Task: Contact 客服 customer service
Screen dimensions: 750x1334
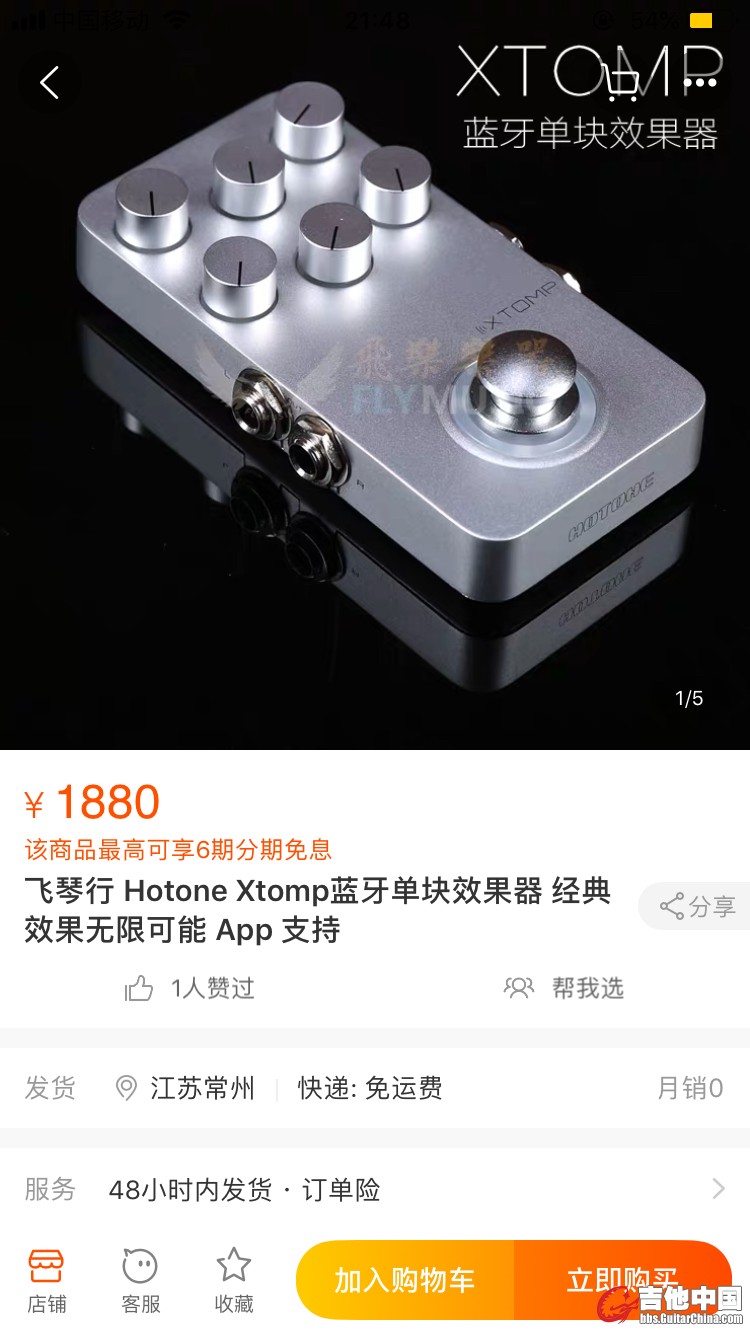Action: [140, 1280]
